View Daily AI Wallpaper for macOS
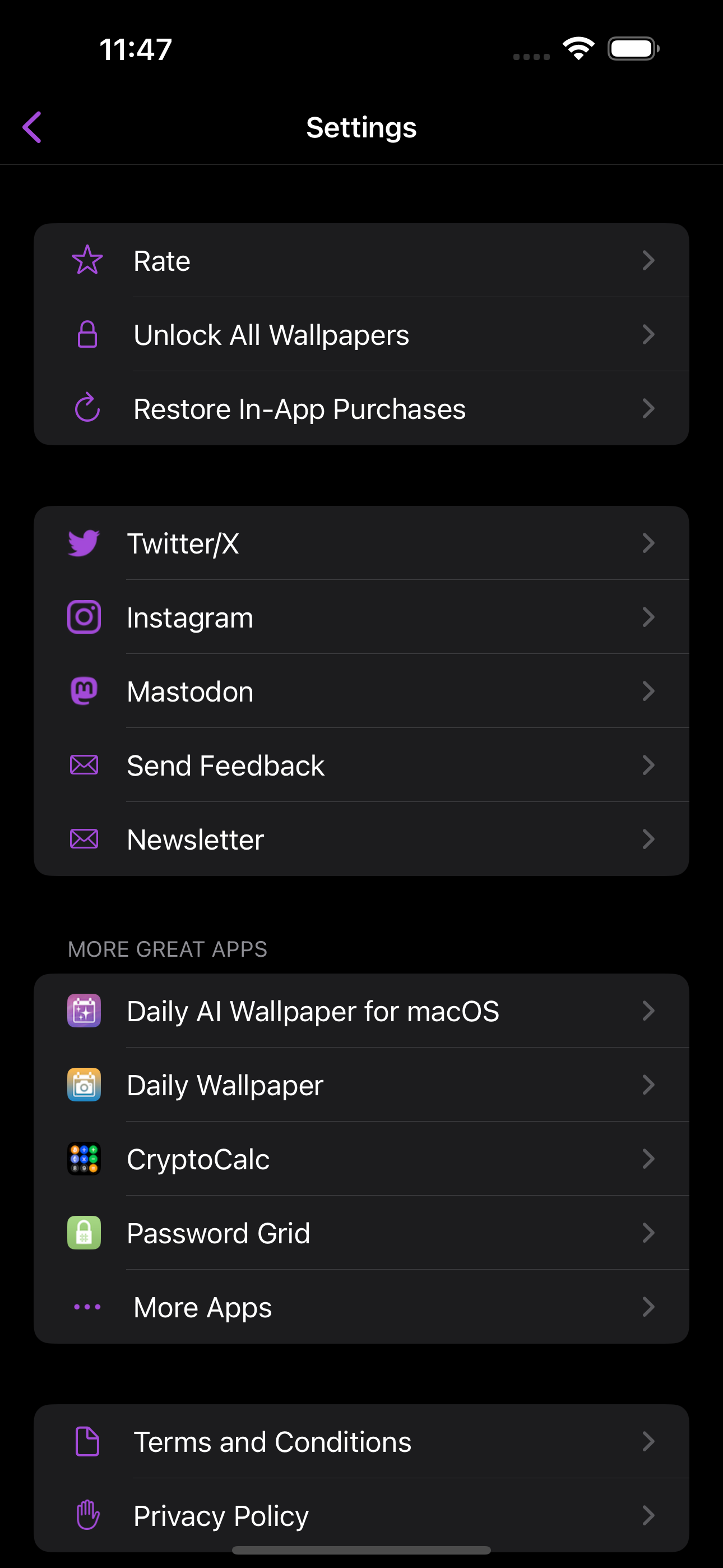 361,1011
